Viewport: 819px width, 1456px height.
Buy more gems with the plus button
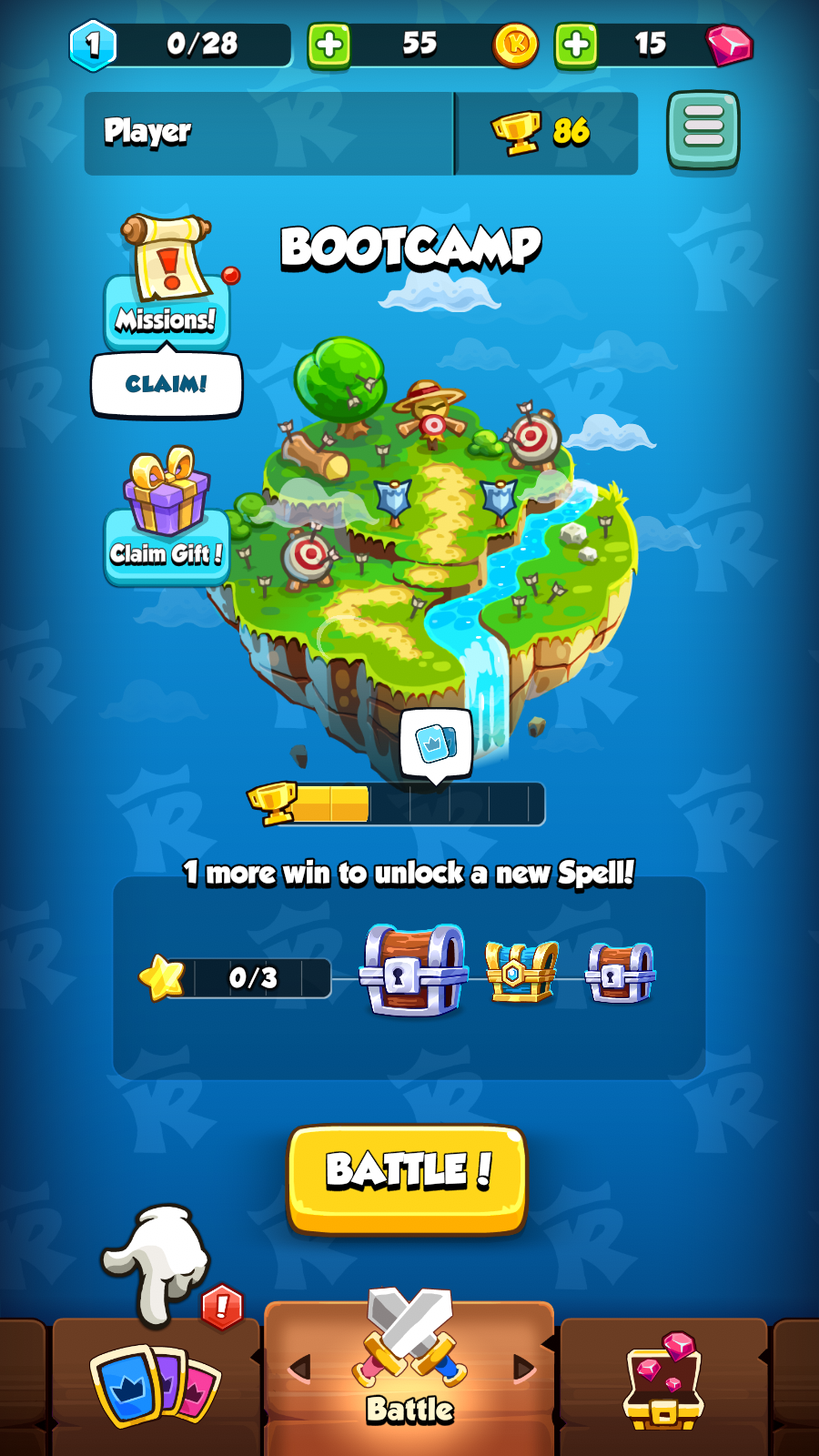coord(575,45)
